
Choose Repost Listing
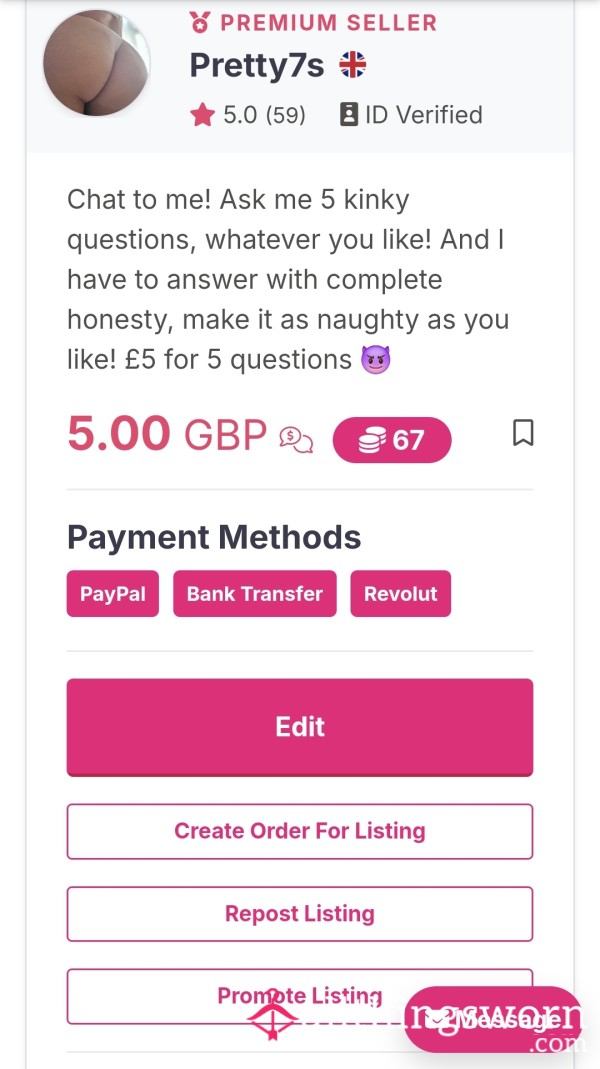point(299,914)
